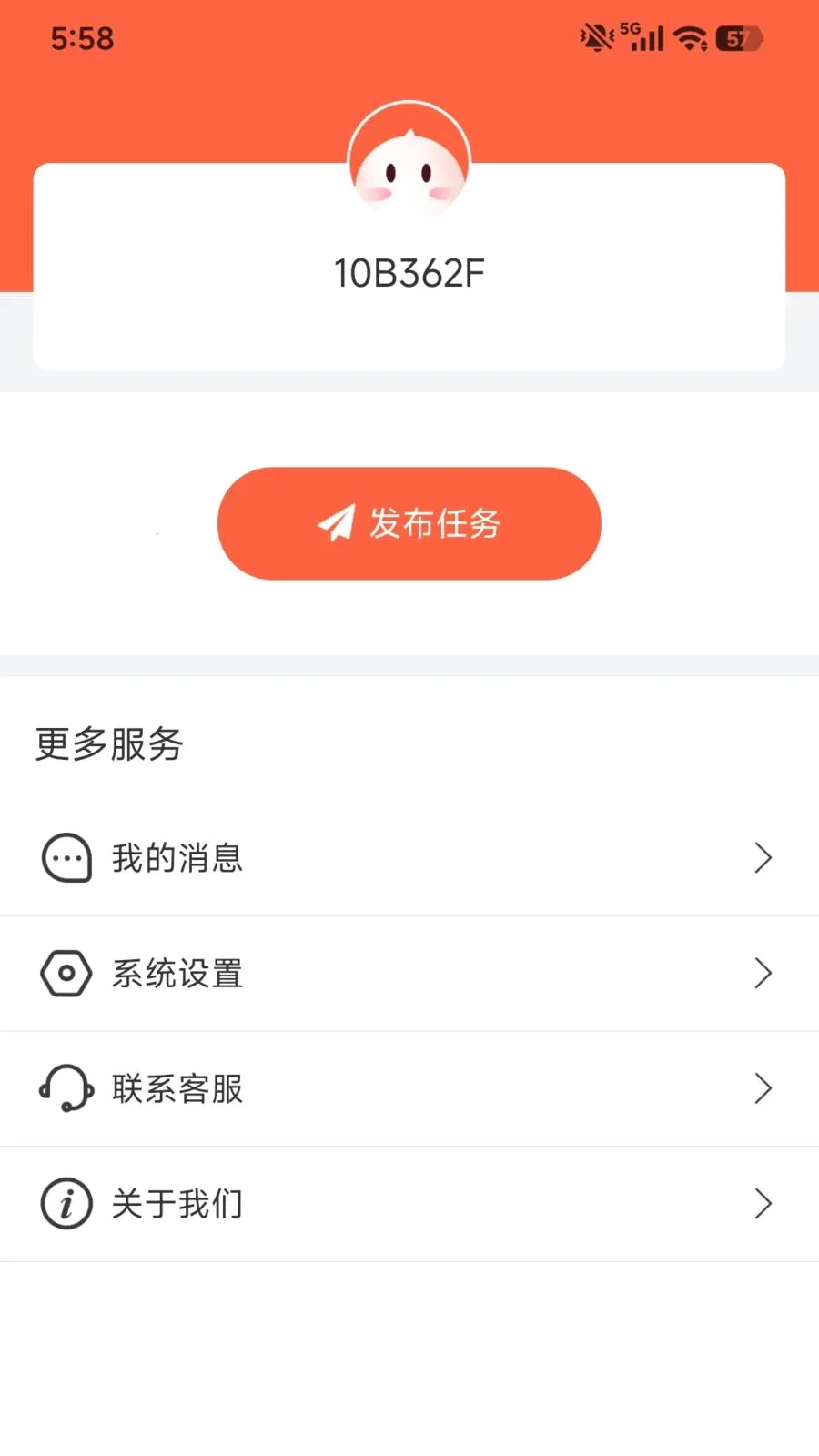This screenshot has width=819, height=1456.
Task: Expand 系统设置 via its right chevron
Action: click(763, 973)
